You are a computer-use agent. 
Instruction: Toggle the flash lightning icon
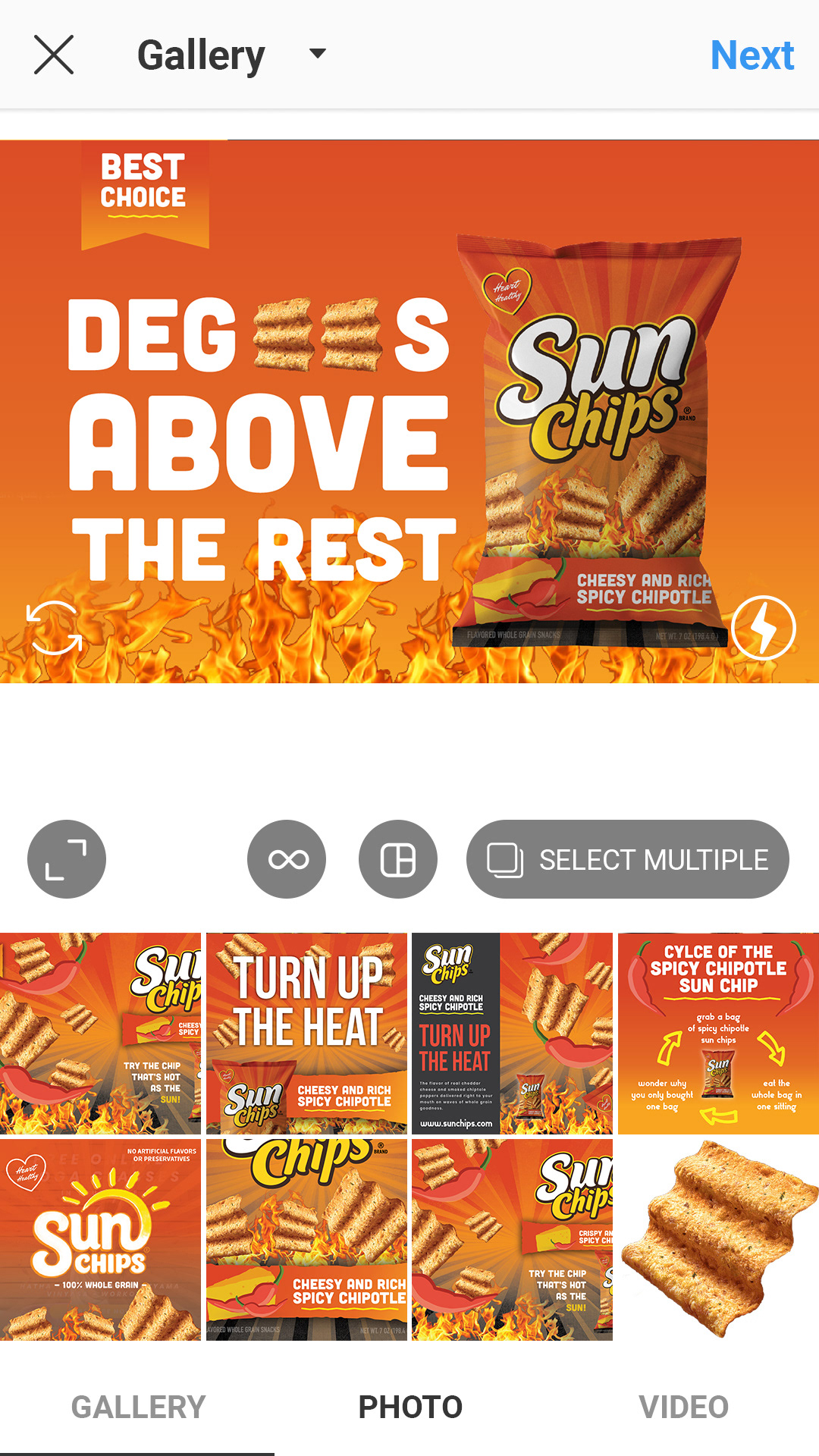point(764,628)
